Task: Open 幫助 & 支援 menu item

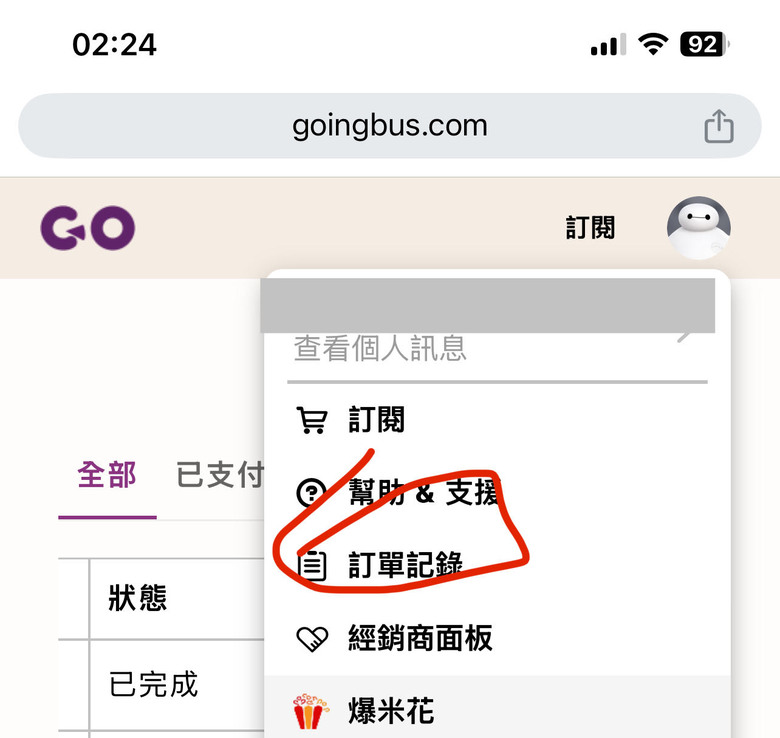Action: pos(420,492)
